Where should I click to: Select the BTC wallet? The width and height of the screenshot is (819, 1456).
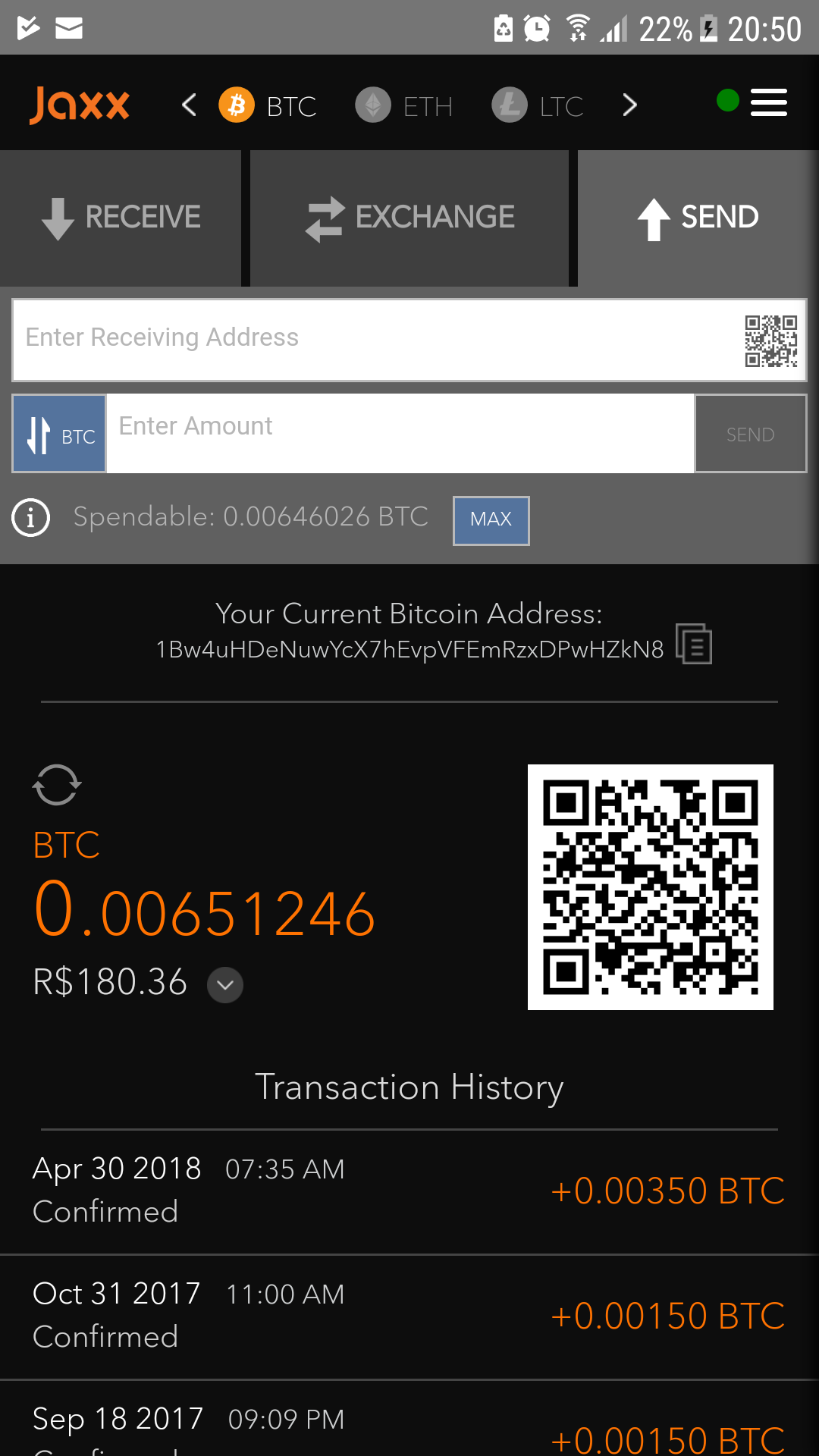[268, 105]
